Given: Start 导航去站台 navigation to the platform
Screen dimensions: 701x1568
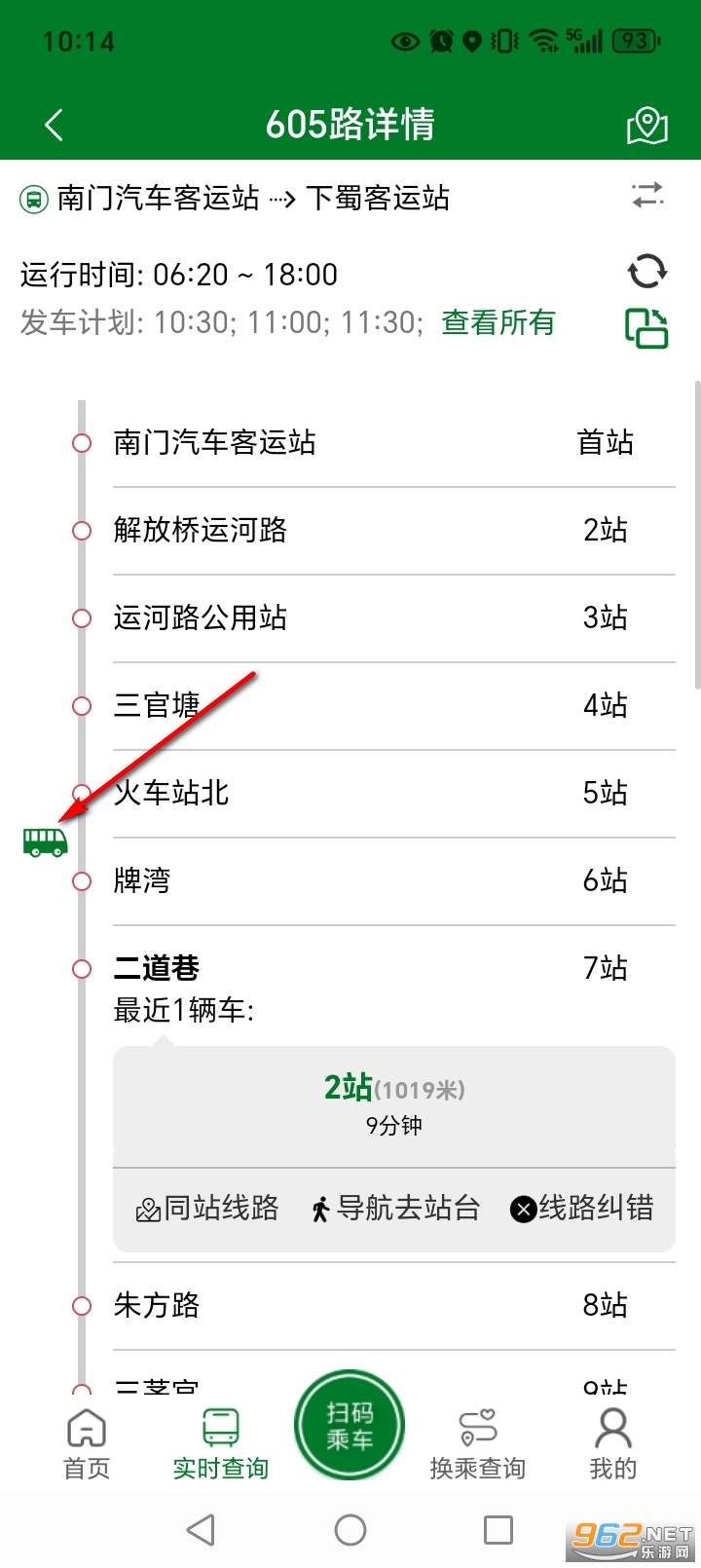Looking at the screenshot, I should coord(393,1209).
